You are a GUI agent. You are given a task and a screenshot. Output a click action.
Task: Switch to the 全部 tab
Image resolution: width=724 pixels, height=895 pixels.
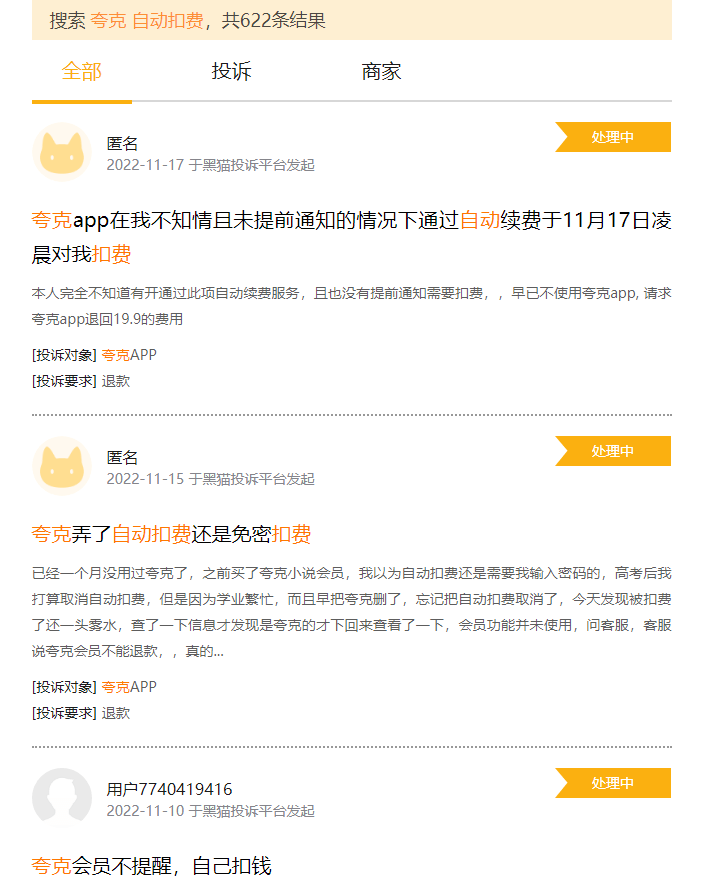click(x=81, y=72)
